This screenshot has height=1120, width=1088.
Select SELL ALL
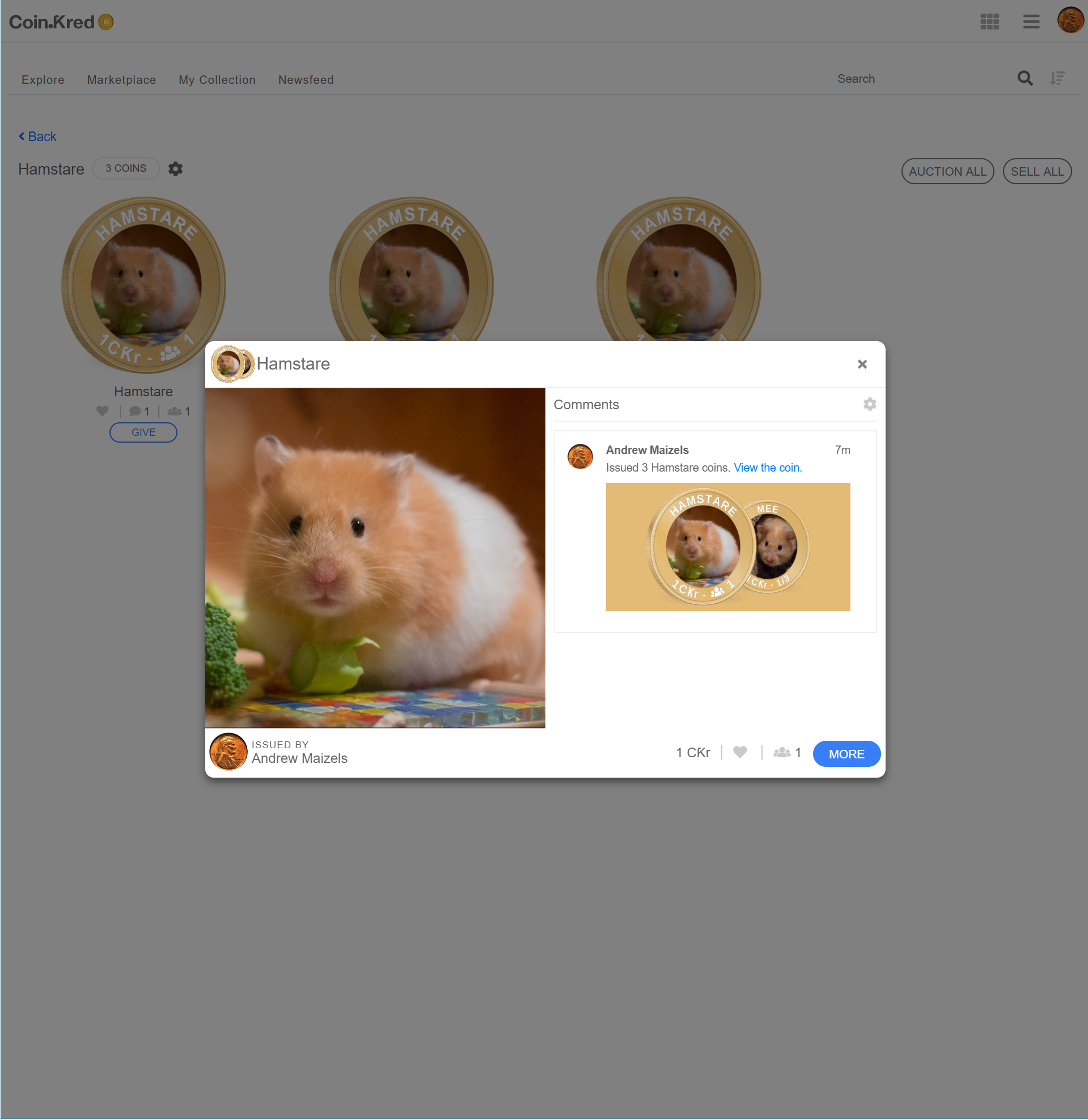1036,171
